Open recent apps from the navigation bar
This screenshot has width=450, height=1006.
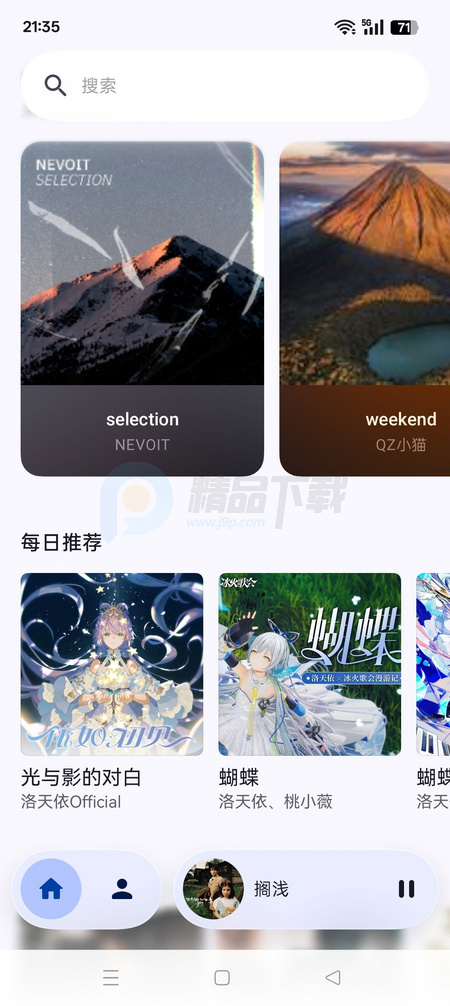coord(111,977)
